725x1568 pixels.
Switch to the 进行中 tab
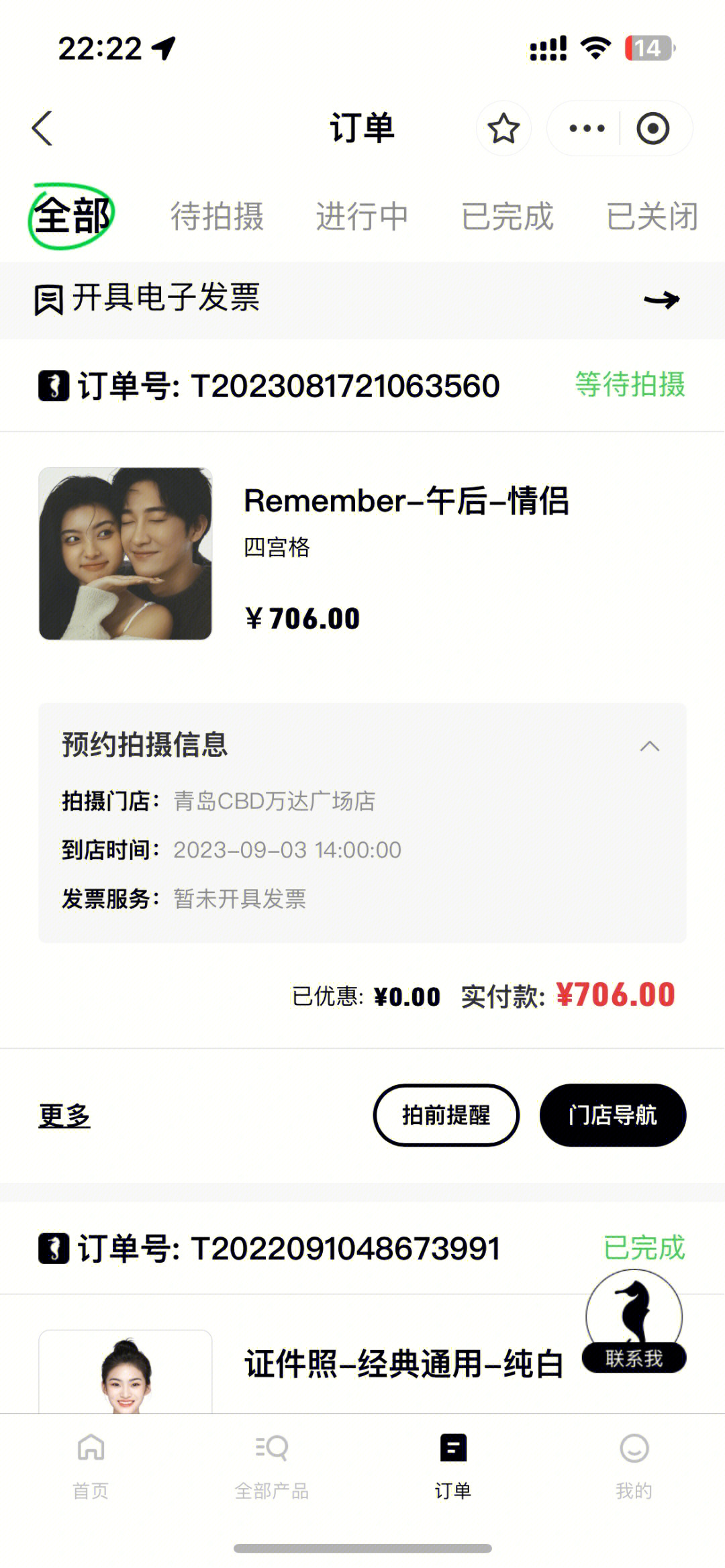click(362, 216)
